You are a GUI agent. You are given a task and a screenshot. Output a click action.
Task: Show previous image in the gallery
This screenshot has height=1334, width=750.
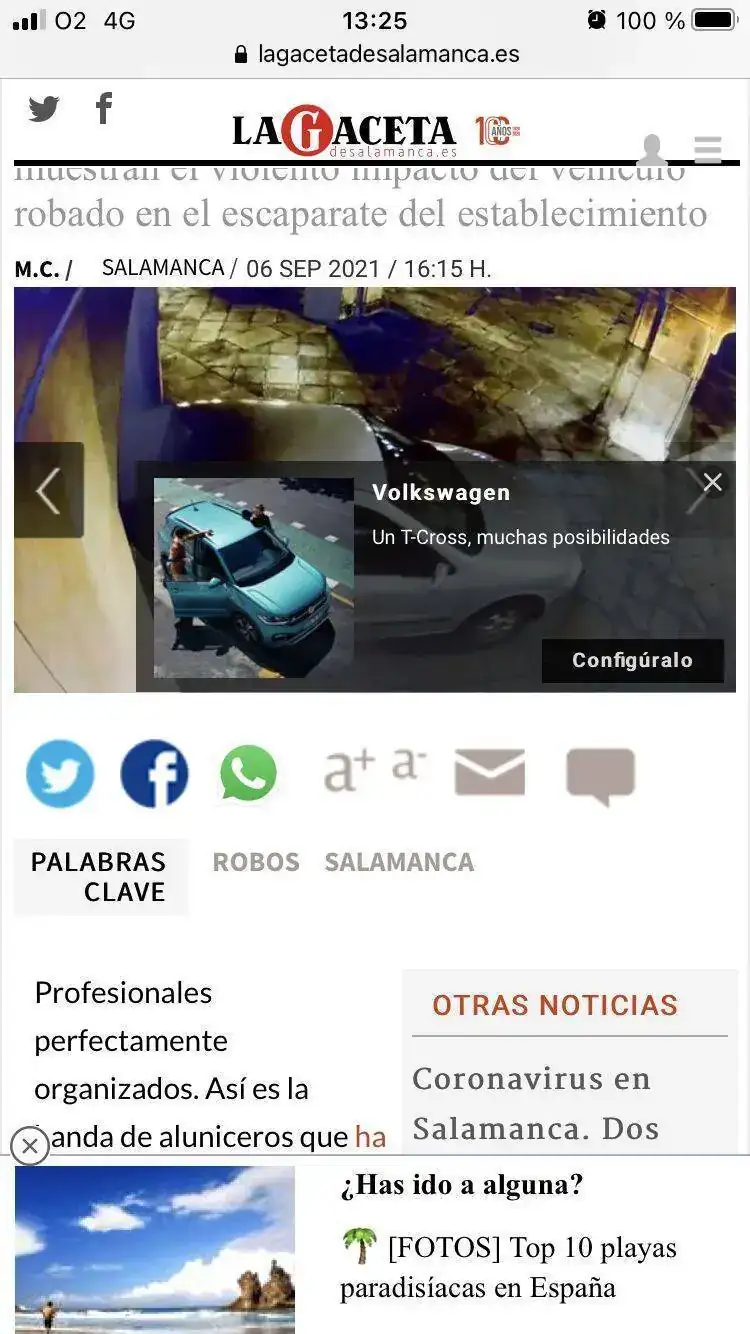pyautogui.click(x=48, y=490)
